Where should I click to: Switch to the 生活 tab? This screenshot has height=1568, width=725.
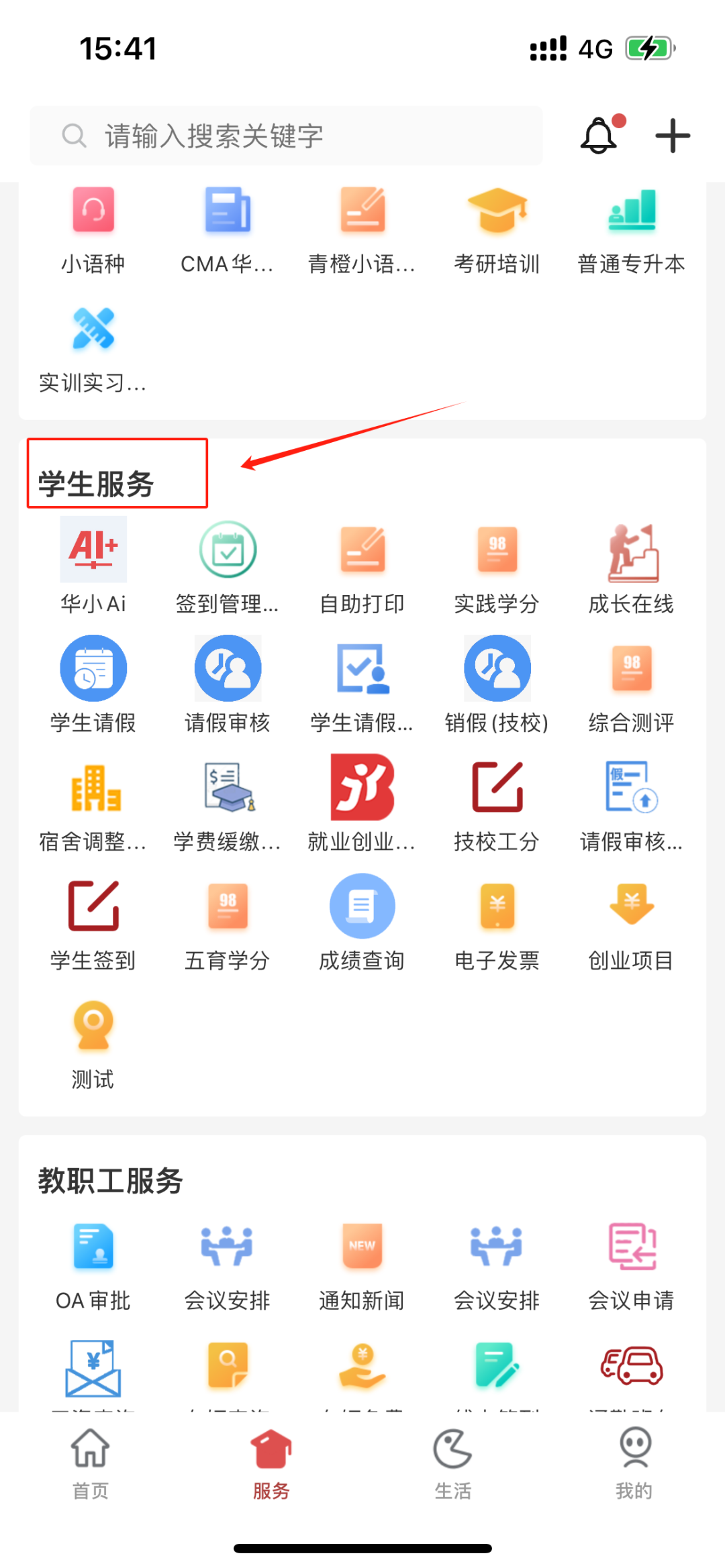tap(453, 1463)
